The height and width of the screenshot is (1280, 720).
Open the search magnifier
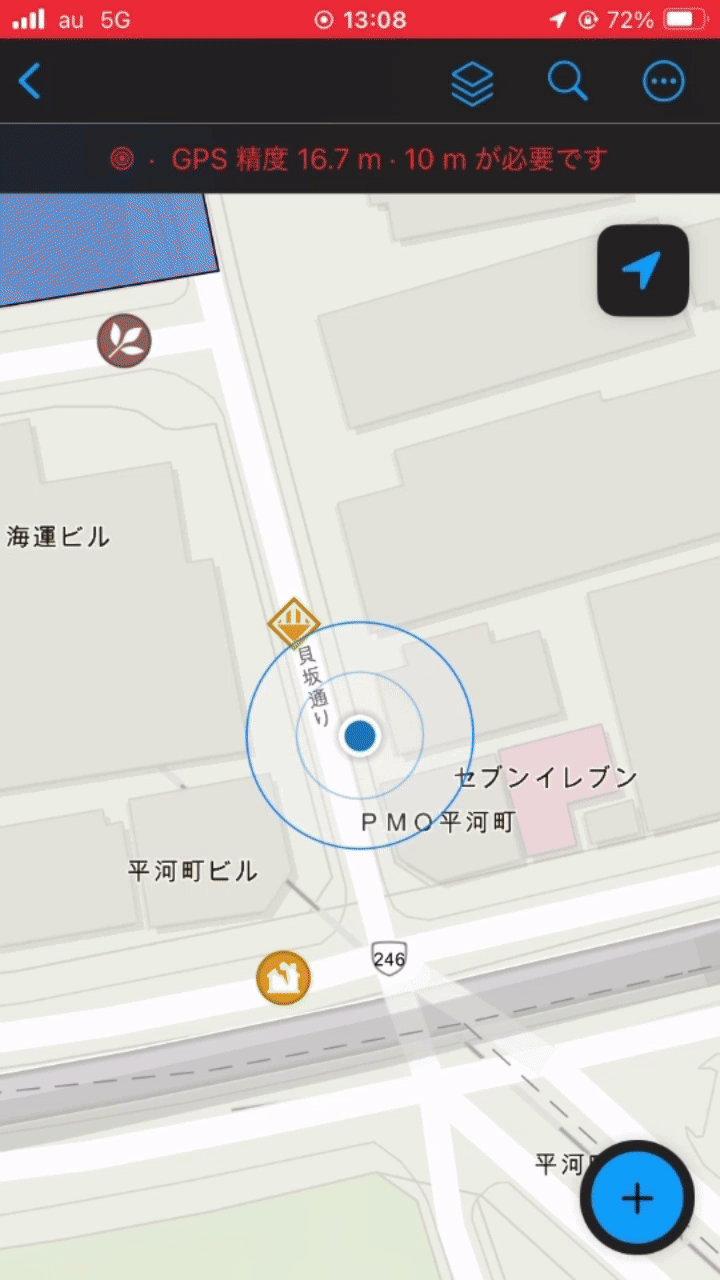(568, 82)
